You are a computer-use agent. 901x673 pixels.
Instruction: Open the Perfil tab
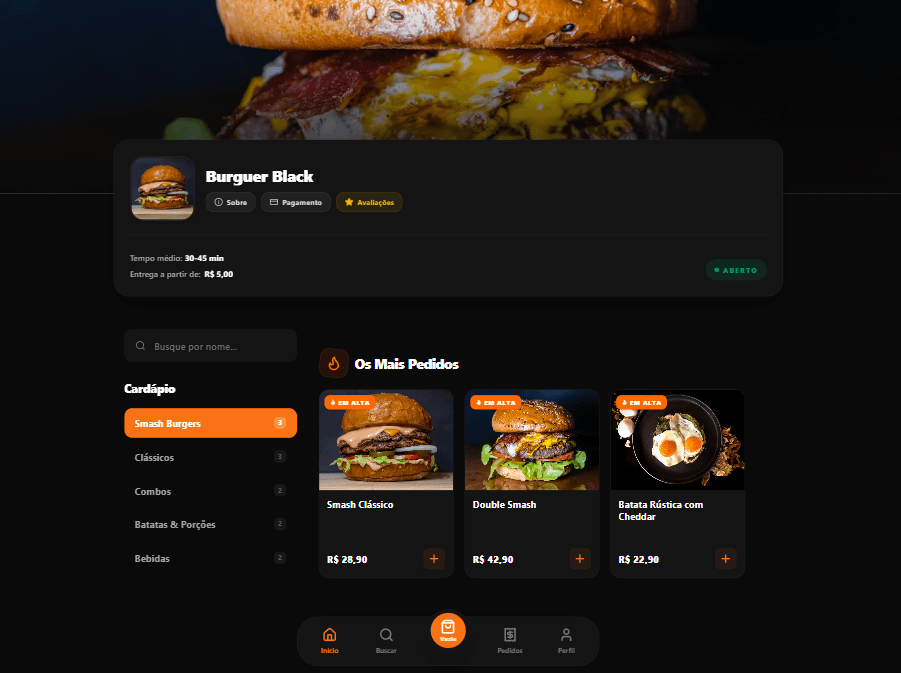click(x=566, y=640)
